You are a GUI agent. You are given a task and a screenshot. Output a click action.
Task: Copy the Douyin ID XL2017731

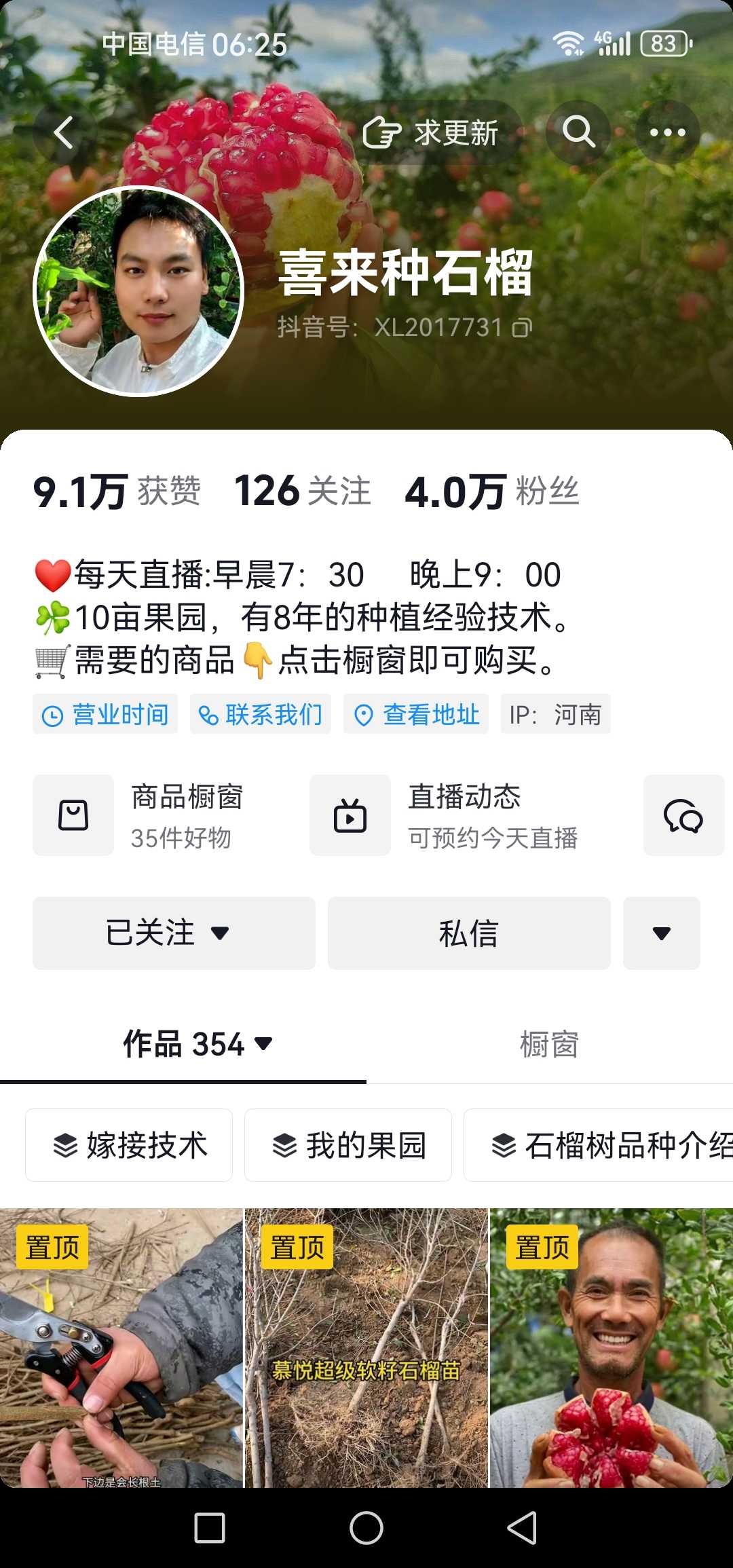pos(522,328)
